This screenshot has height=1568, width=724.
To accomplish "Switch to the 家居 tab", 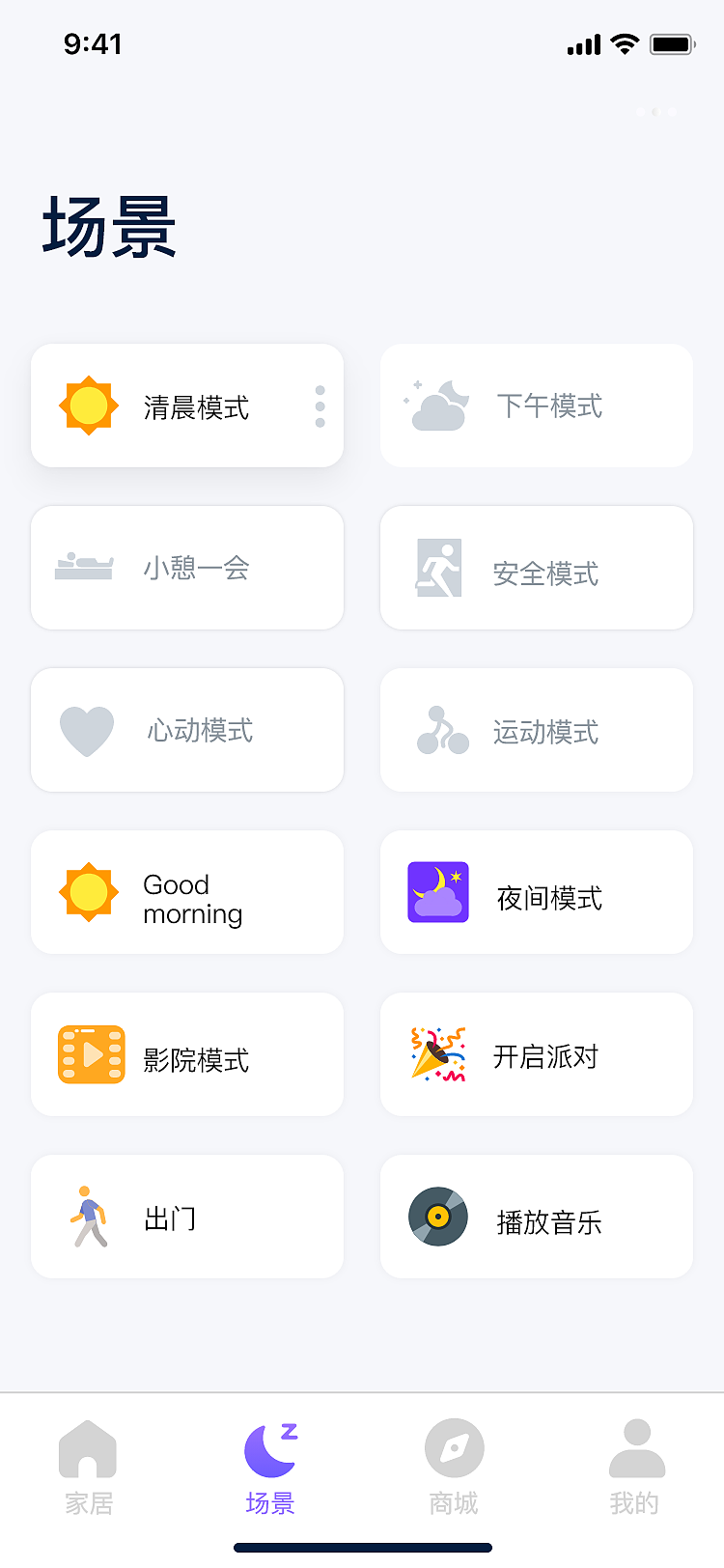I will 89,1466.
